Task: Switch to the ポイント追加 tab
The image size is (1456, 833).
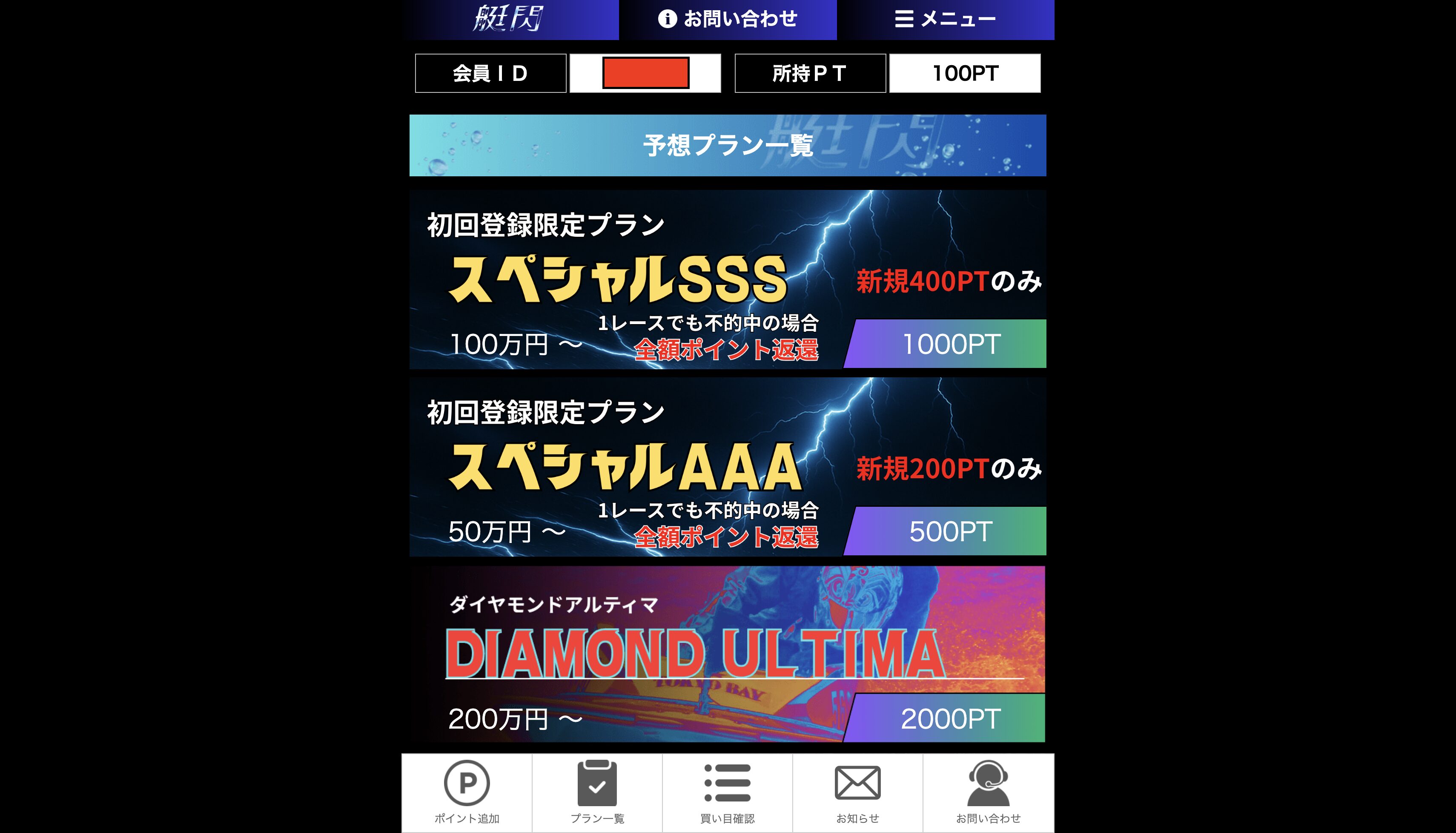Action: coord(467,793)
